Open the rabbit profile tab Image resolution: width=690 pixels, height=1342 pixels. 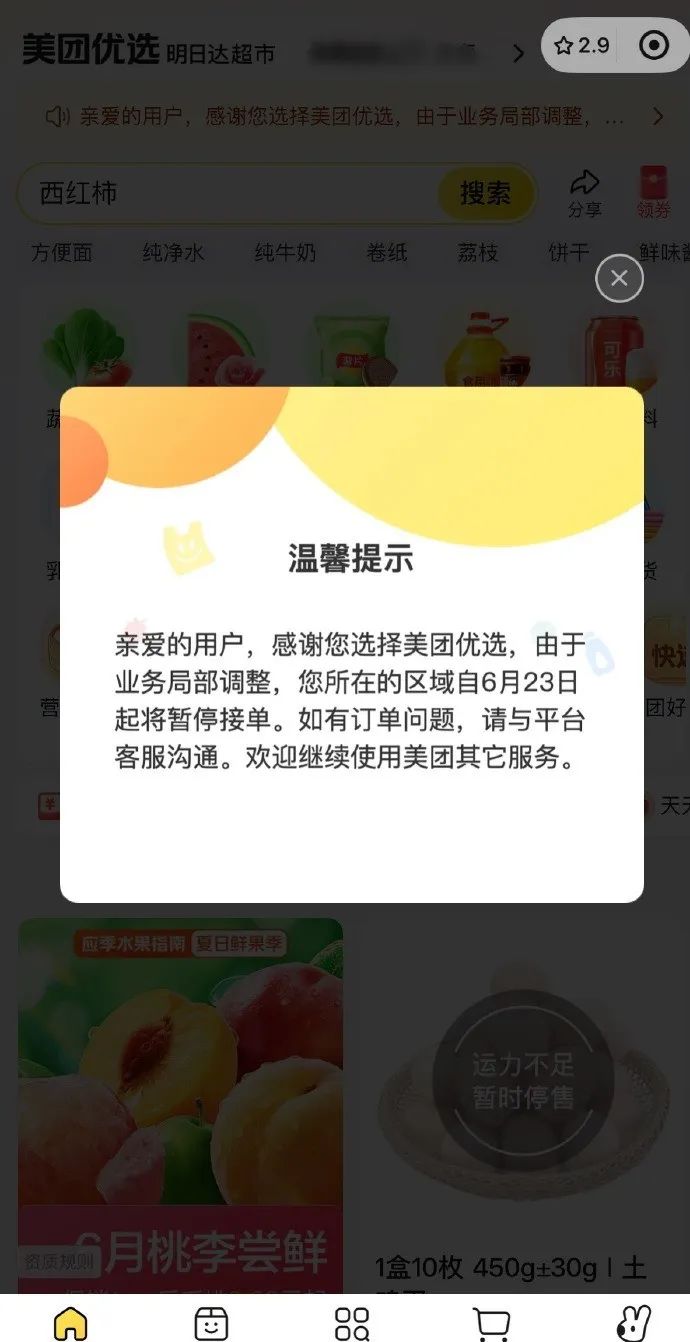click(633, 1322)
